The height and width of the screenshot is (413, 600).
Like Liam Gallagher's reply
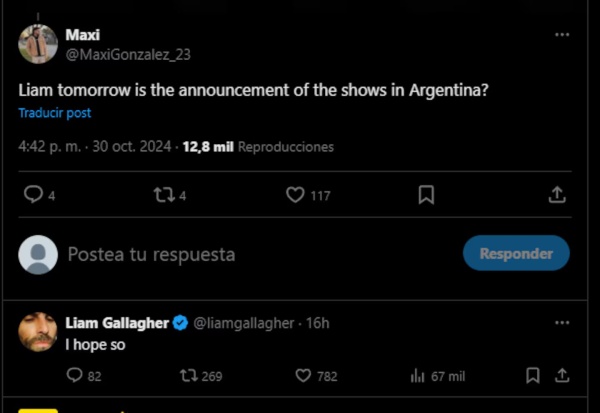tap(304, 376)
